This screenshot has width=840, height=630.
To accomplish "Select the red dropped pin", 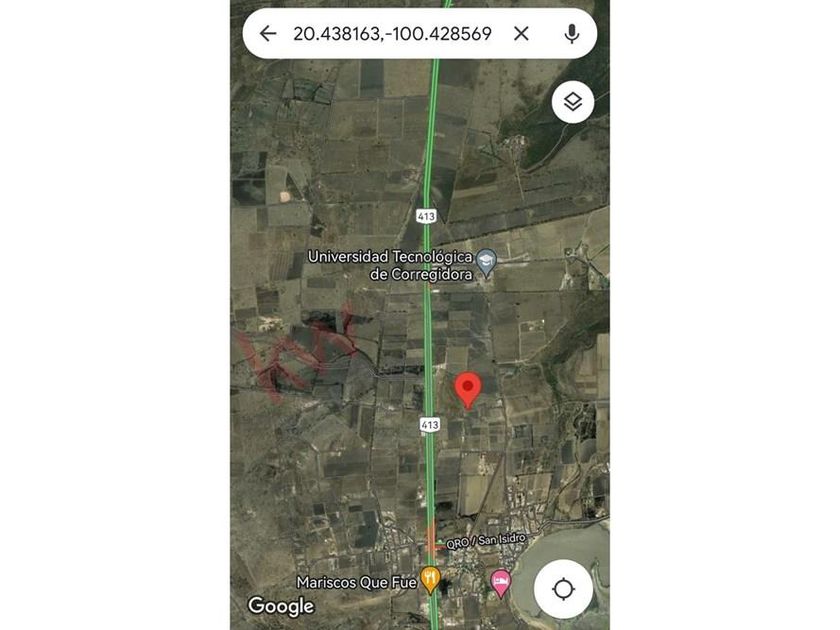I will pos(468,388).
